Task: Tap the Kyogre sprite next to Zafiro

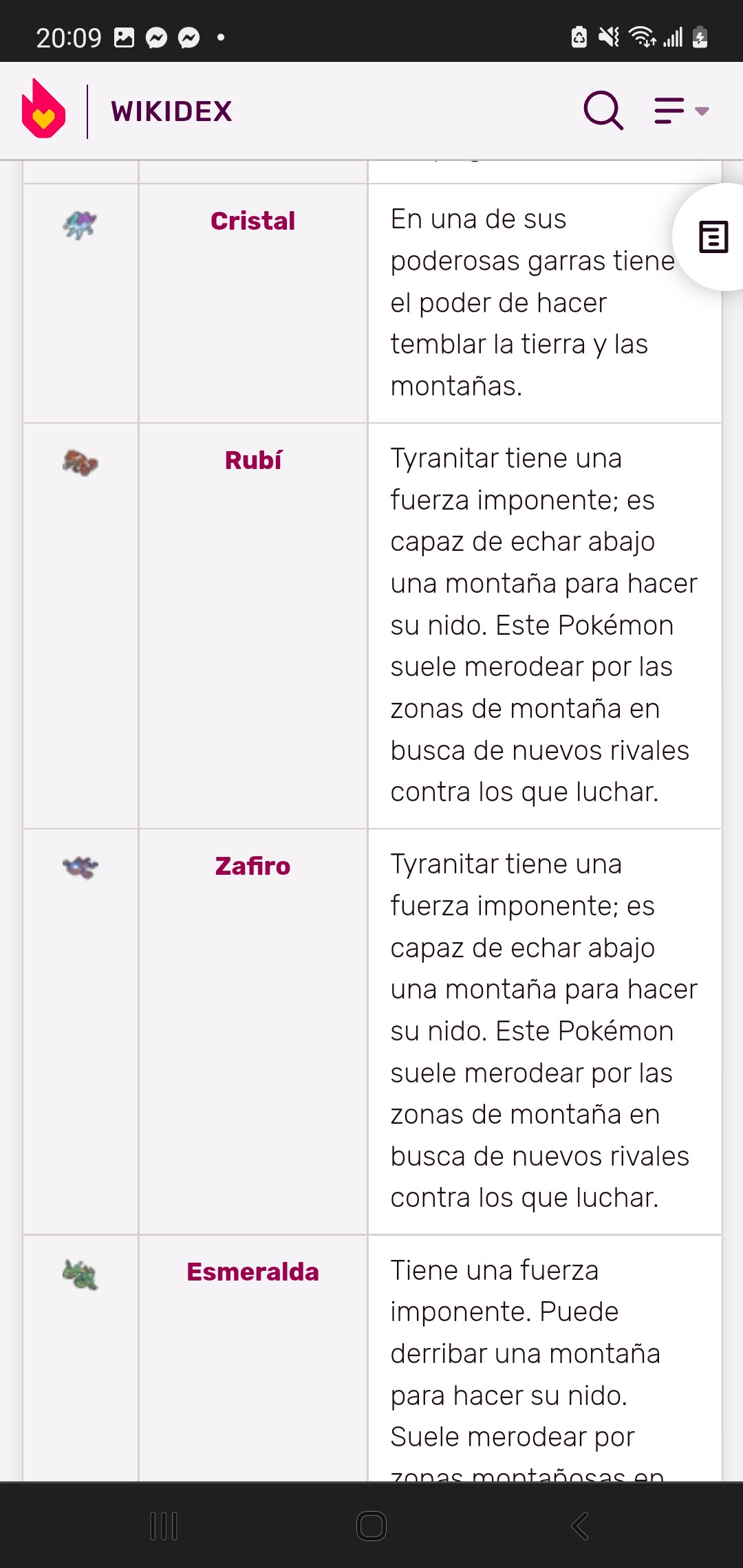Action: [80, 867]
